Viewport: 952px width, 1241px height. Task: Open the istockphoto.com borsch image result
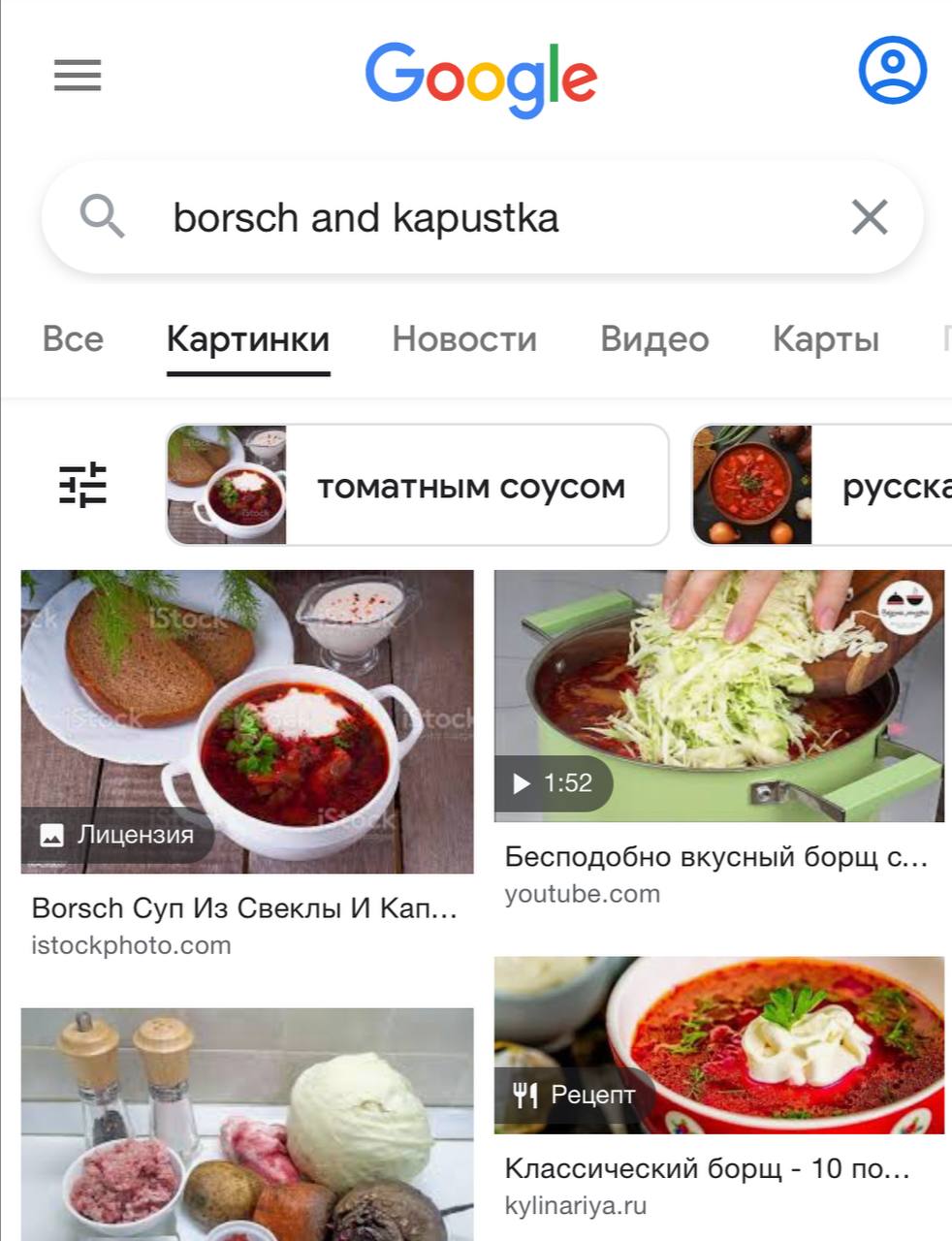click(x=247, y=721)
